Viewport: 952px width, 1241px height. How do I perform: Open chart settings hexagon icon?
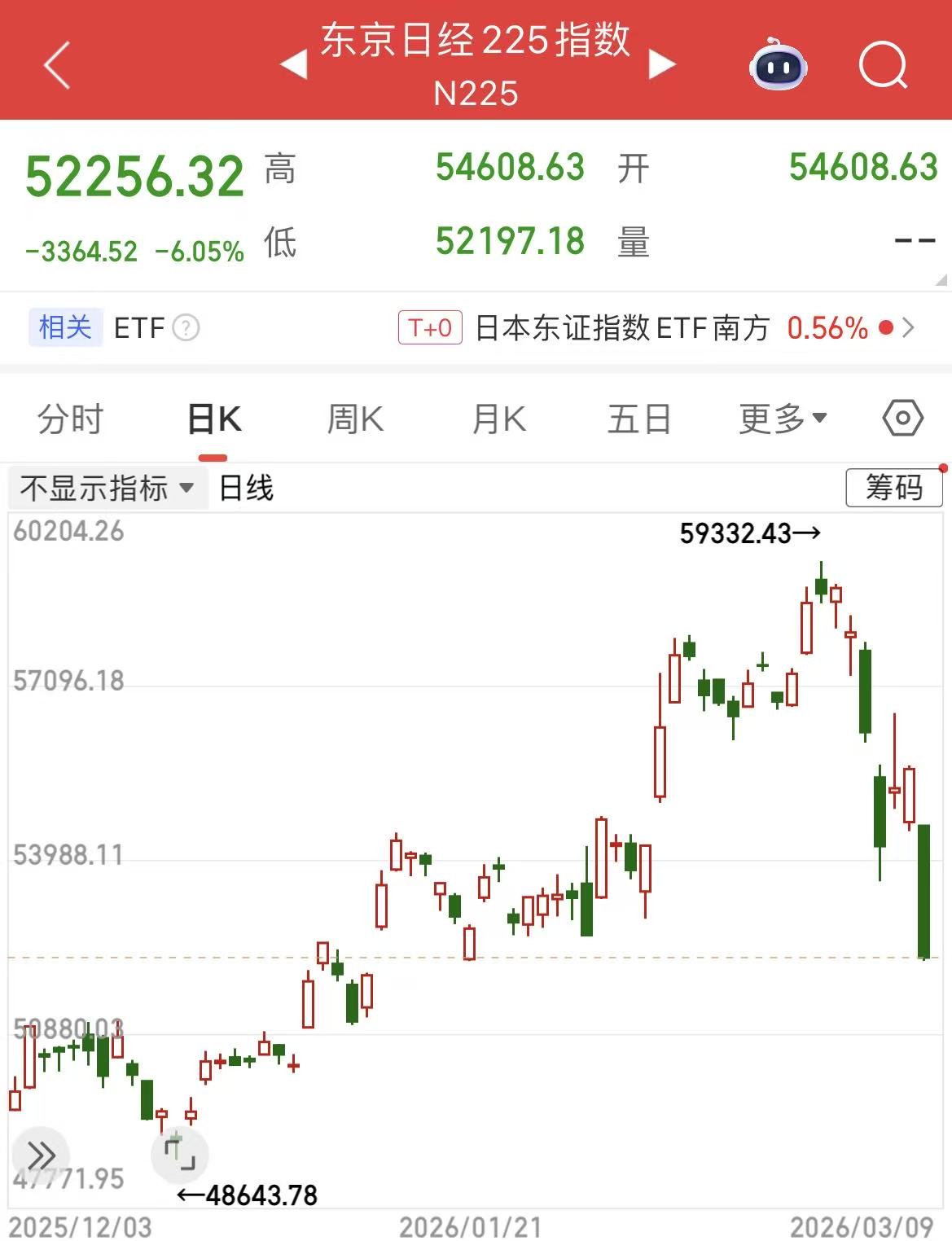click(x=902, y=419)
